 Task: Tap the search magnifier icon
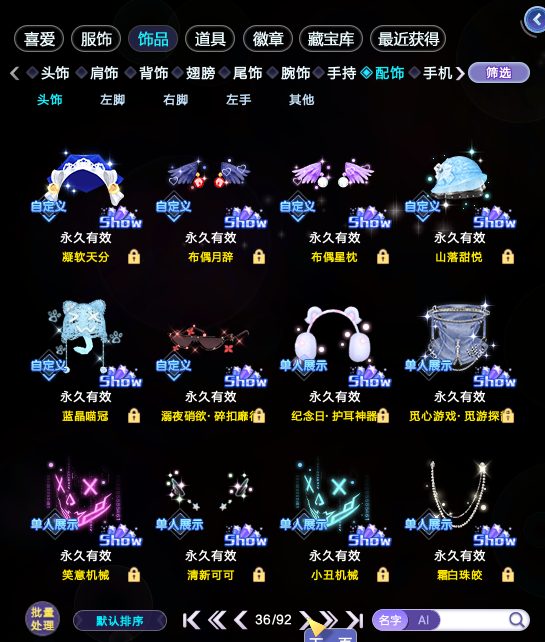(517, 620)
